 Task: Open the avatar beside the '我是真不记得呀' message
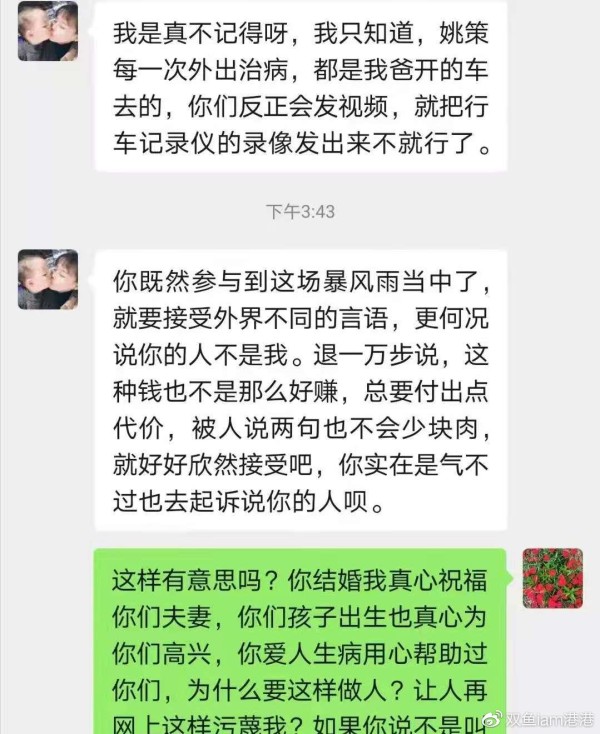(x=48, y=31)
